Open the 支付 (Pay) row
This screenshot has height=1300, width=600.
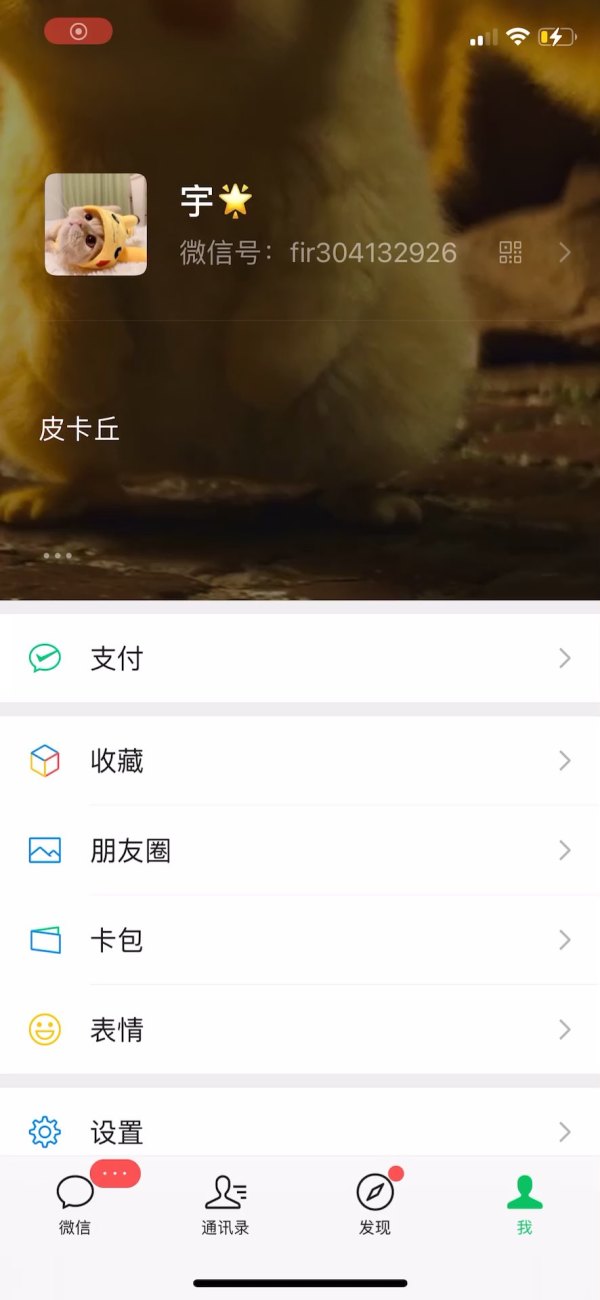[300, 658]
